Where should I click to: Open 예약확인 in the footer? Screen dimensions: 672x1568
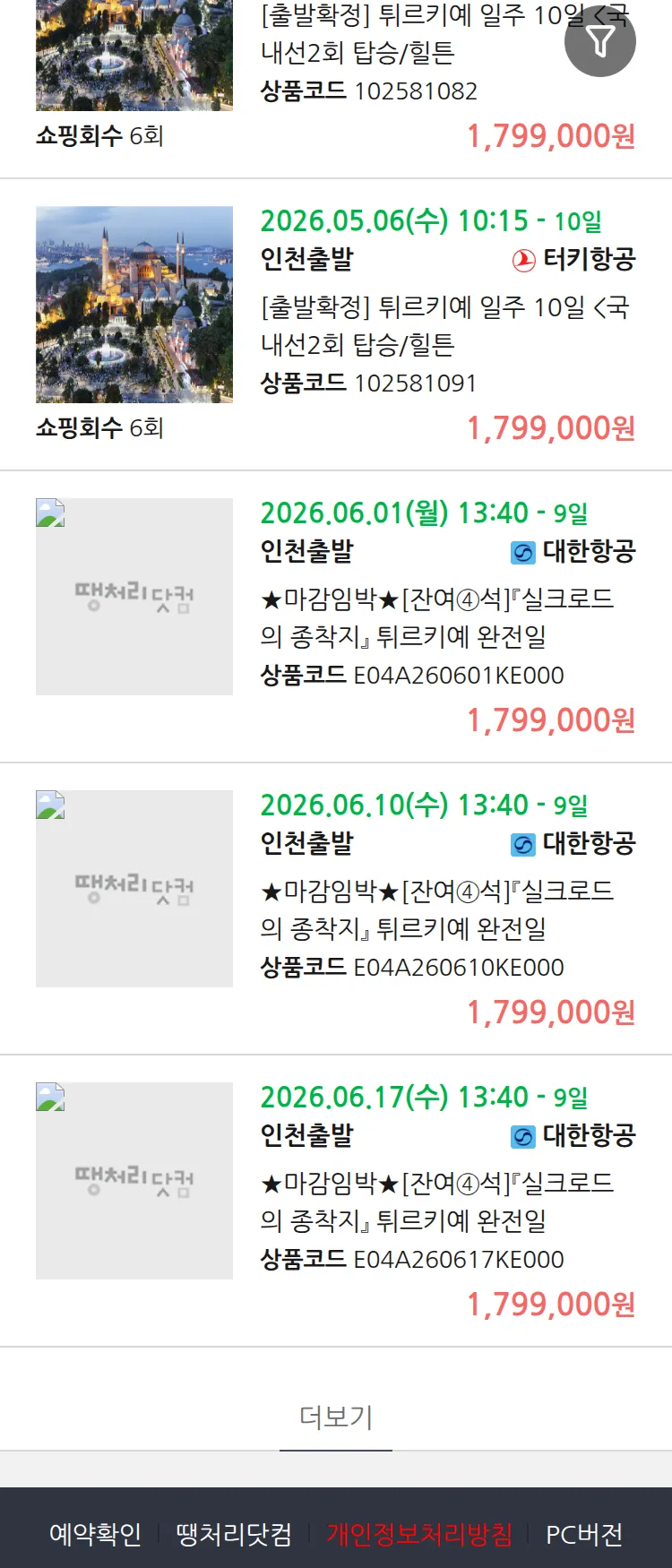pos(95,1534)
